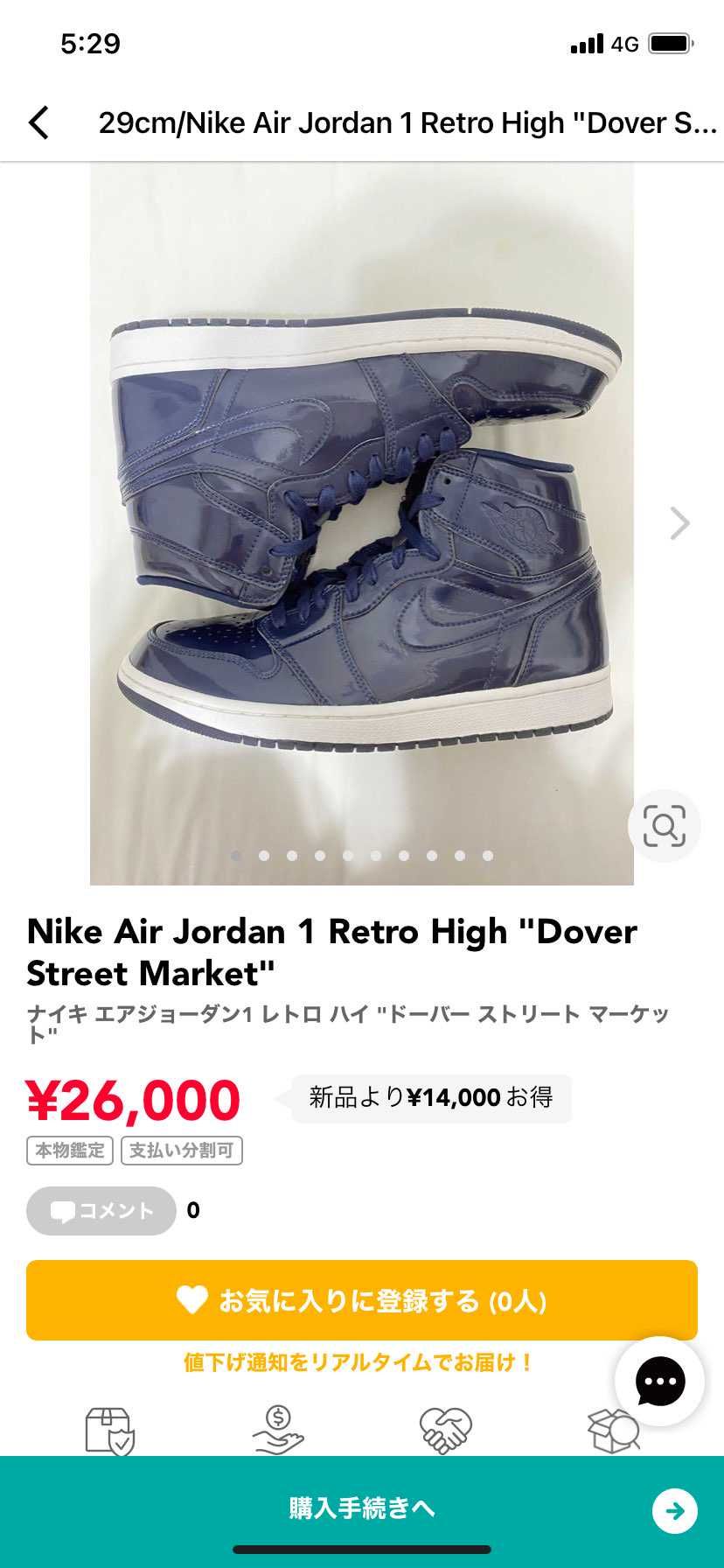Tap the arrow inside the purchase button
This screenshot has height=1568, width=724.
tap(672, 1510)
